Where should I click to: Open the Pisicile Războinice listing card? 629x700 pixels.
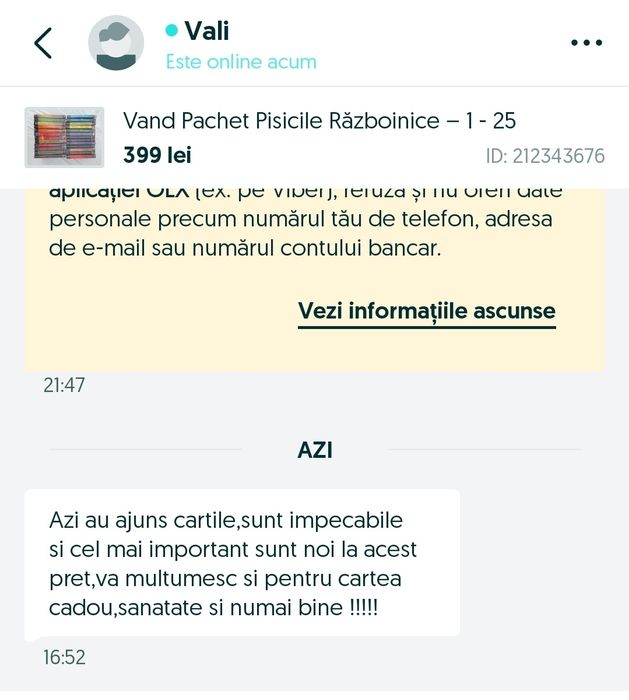point(318,137)
